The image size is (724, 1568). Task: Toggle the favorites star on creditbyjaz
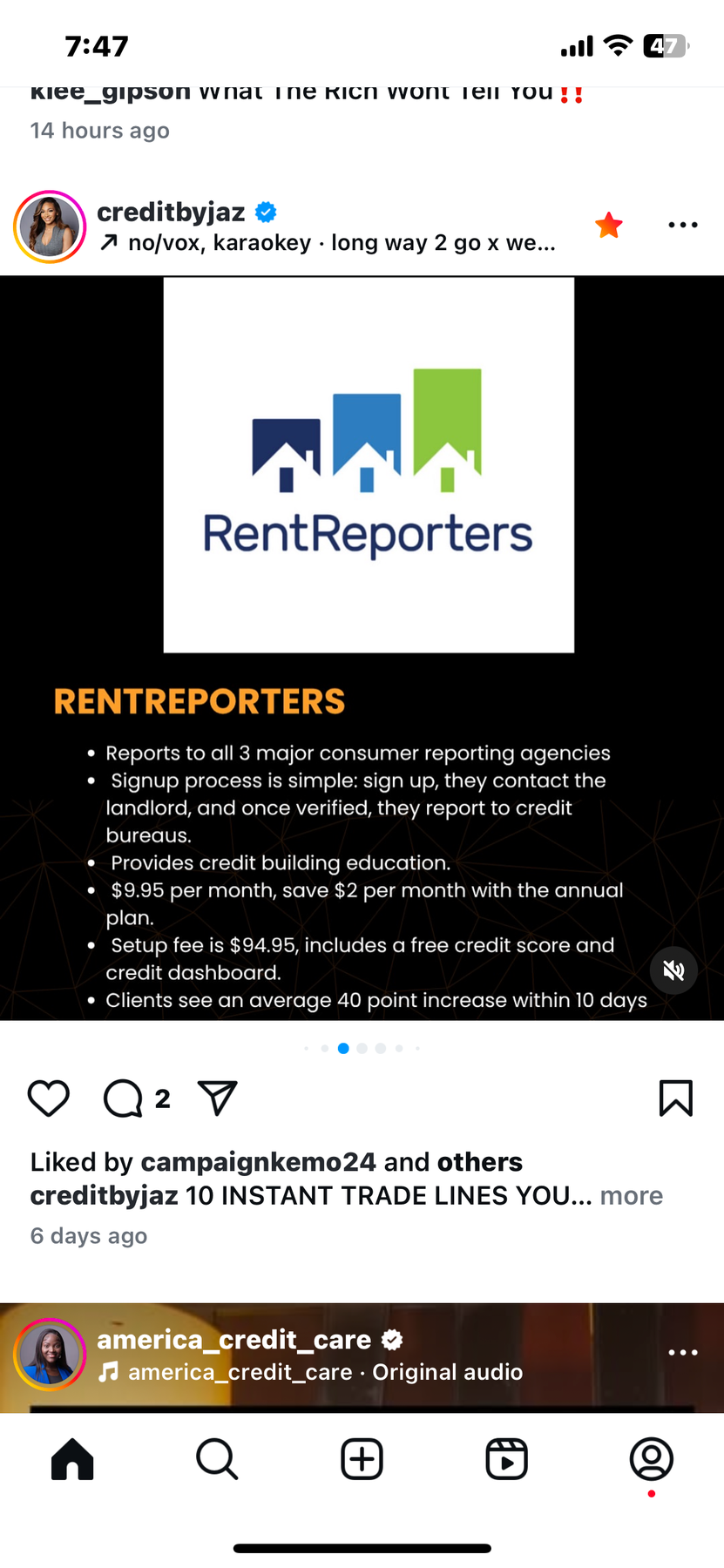[608, 225]
